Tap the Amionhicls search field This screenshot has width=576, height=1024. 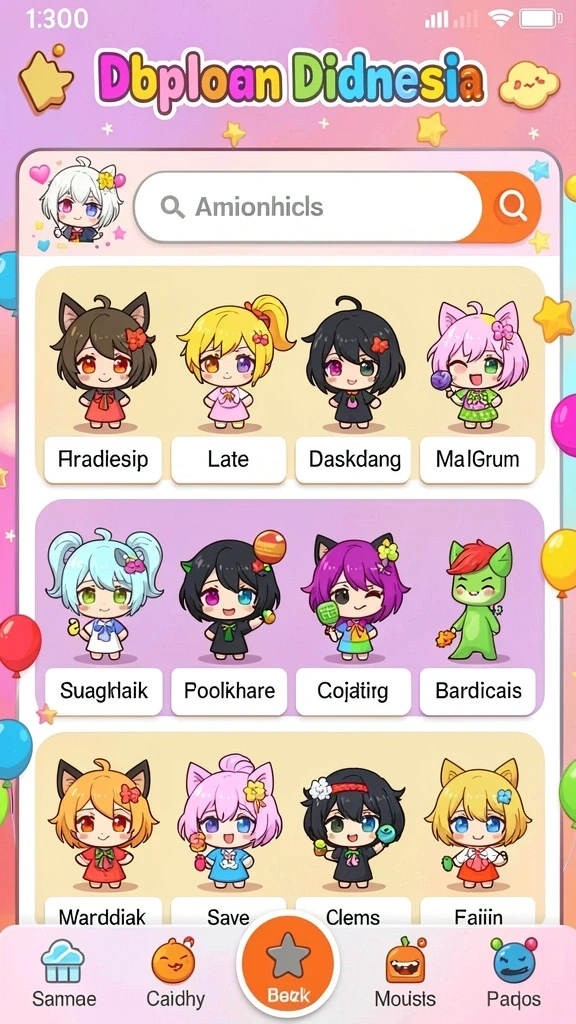[308, 207]
